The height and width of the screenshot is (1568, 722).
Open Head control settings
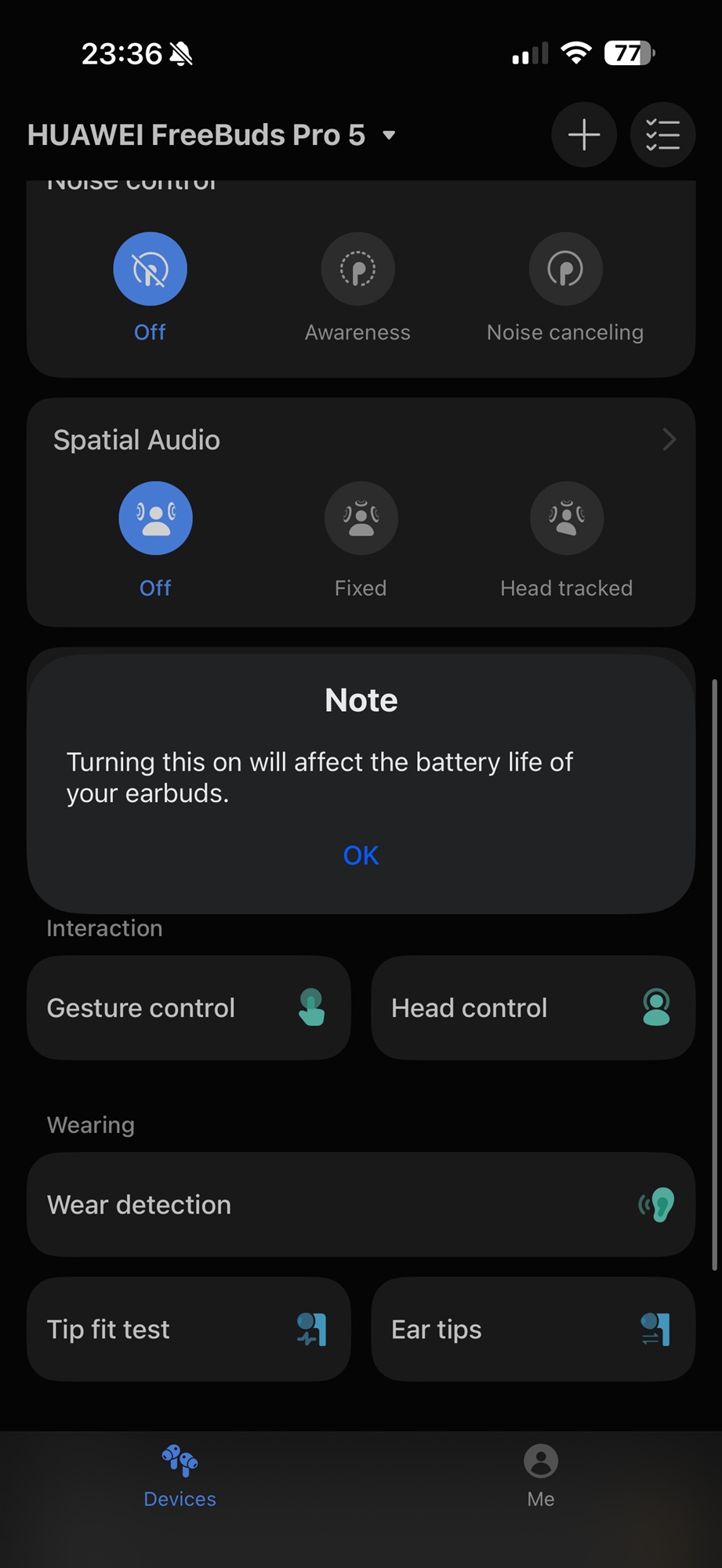(x=533, y=1007)
